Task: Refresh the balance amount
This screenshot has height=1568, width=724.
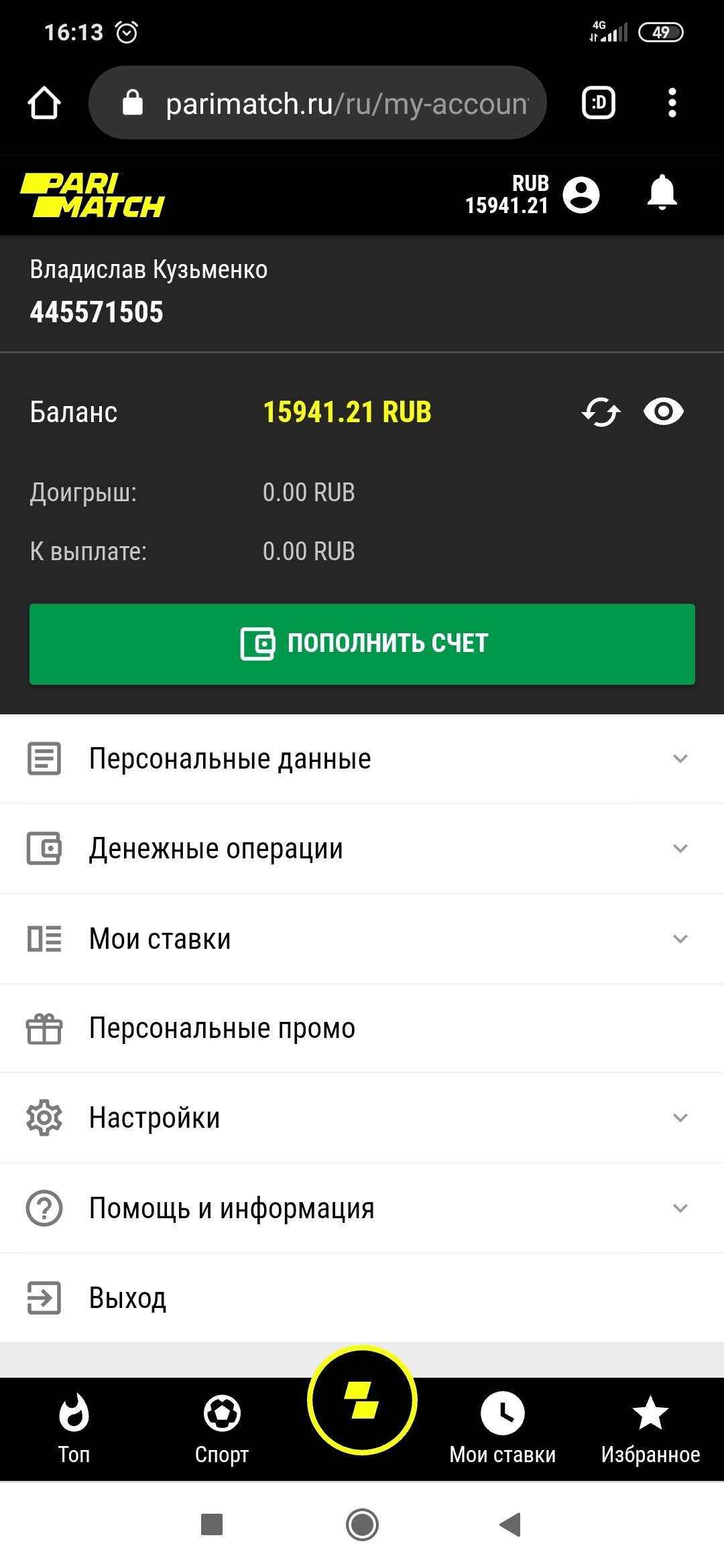Action: [x=601, y=412]
